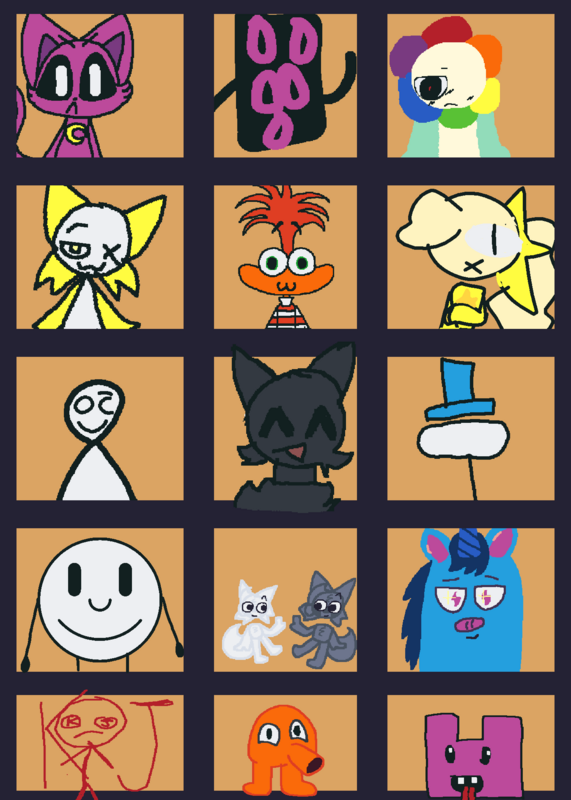Open the smiling stick figure with triangle body
Viewport: 571px width, 800px height.
click(100, 429)
